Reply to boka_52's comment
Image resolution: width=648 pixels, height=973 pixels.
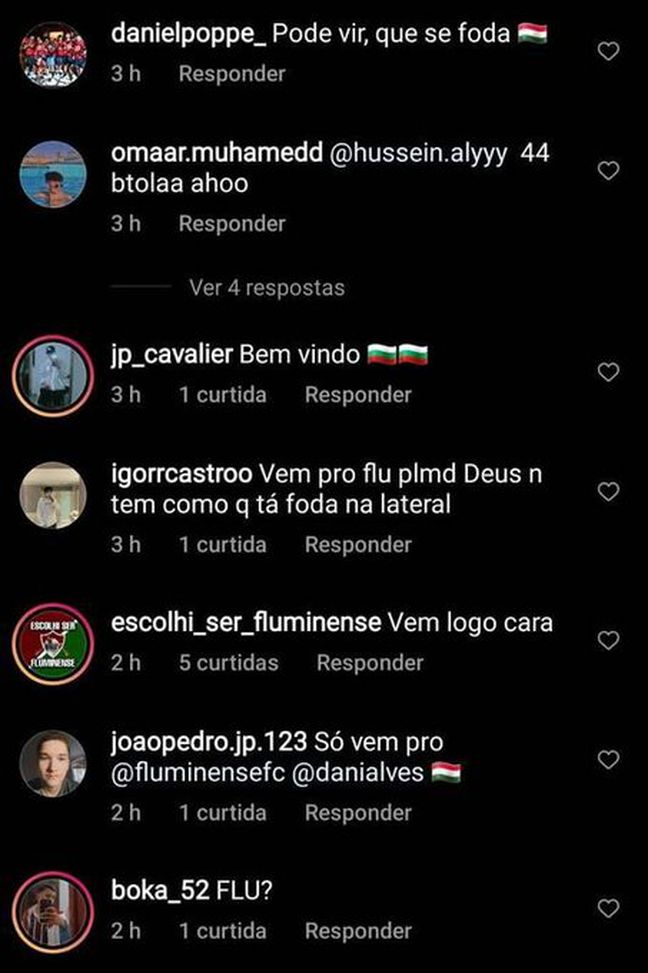[x=358, y=931]
